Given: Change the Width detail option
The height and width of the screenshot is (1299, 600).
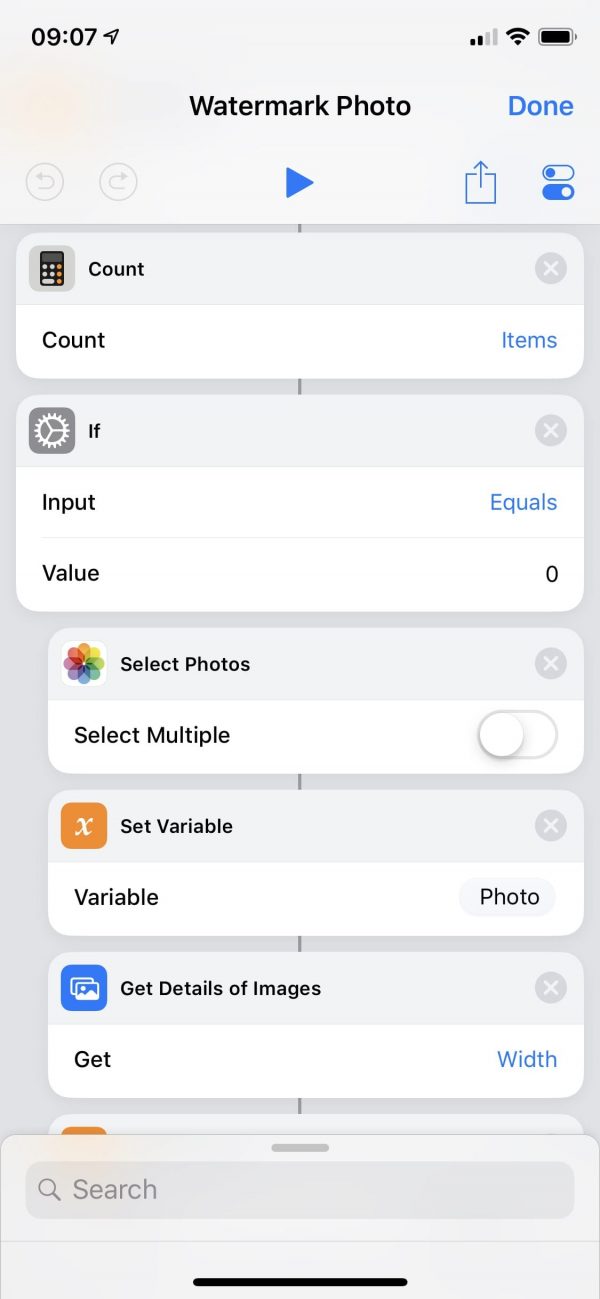Looking at the screenshot, I should [x=527, y=1059].
